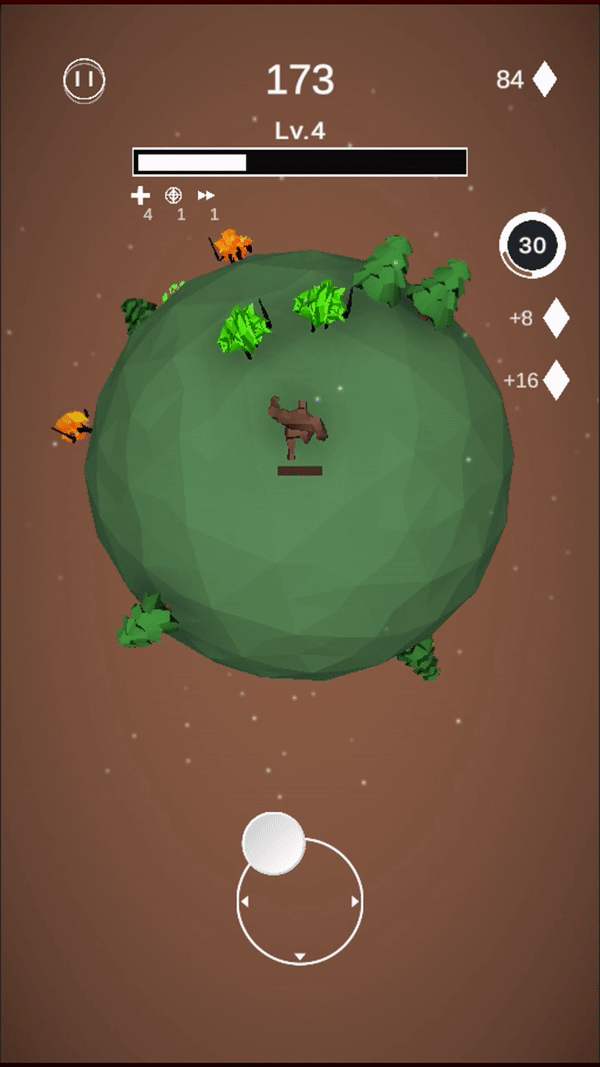Viewport: 600px width, 1067px height.
Task: Tap the joystick's left arrow
Action: click(x=246, y=902)
